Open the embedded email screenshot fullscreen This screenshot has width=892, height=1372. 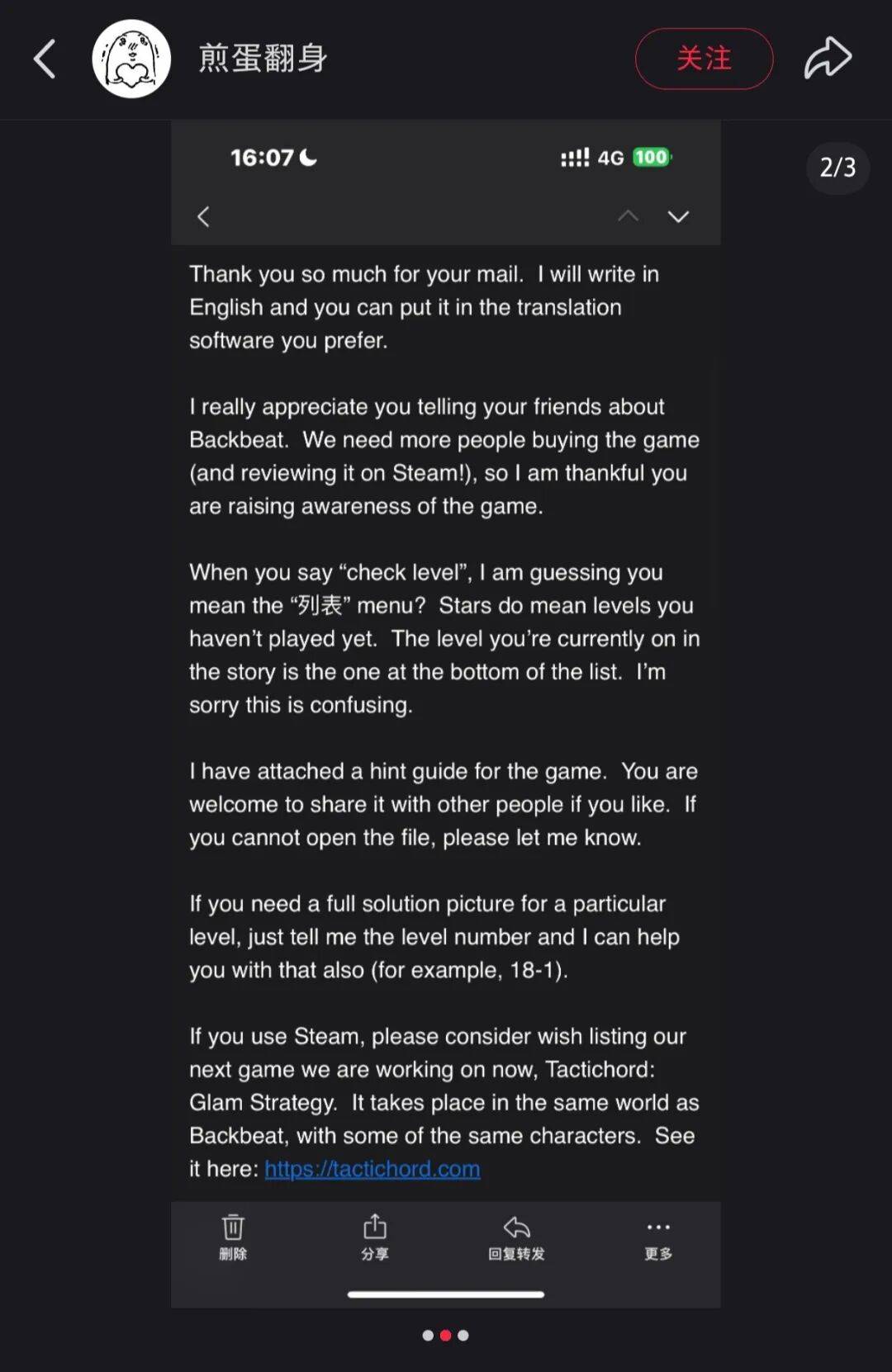click(x=445, y=710)
